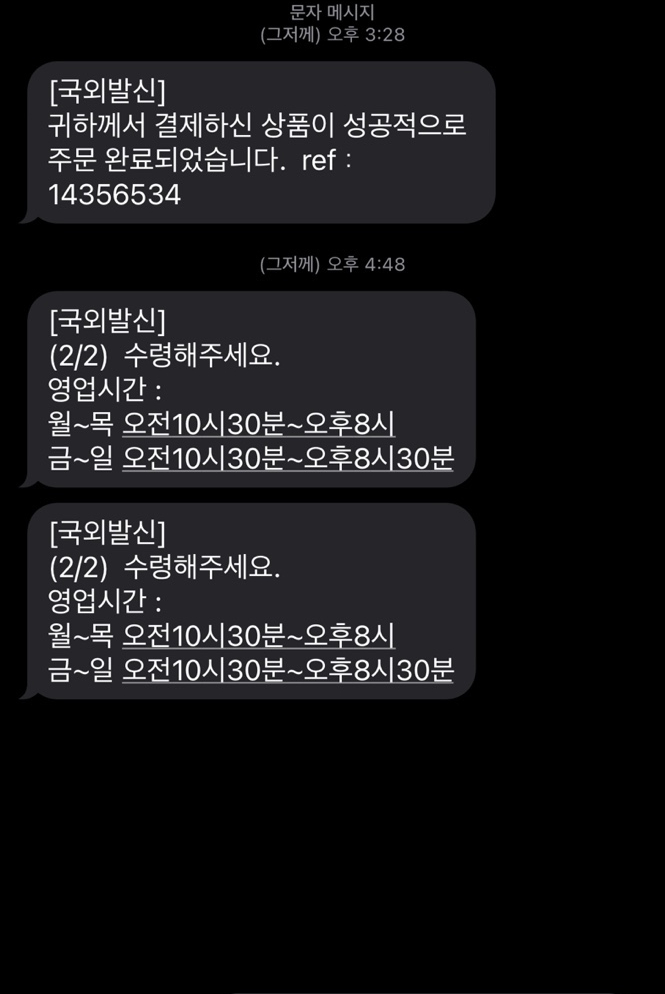
Task: Tap the 월~목 time link in the message just below the 4:48 timestamp
Action: (258, 423)
